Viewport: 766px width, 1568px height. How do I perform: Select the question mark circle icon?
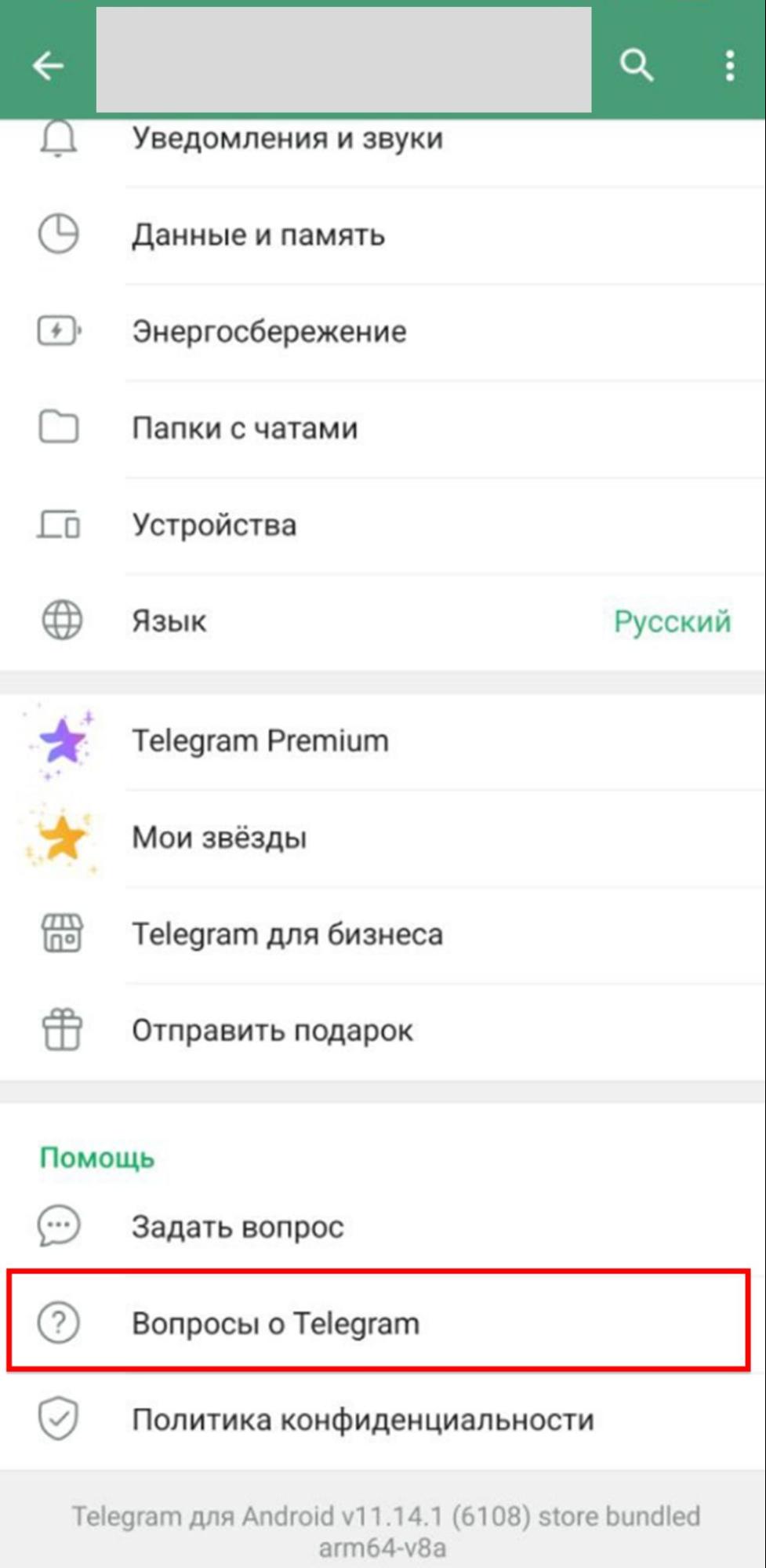click(59, 1322)
